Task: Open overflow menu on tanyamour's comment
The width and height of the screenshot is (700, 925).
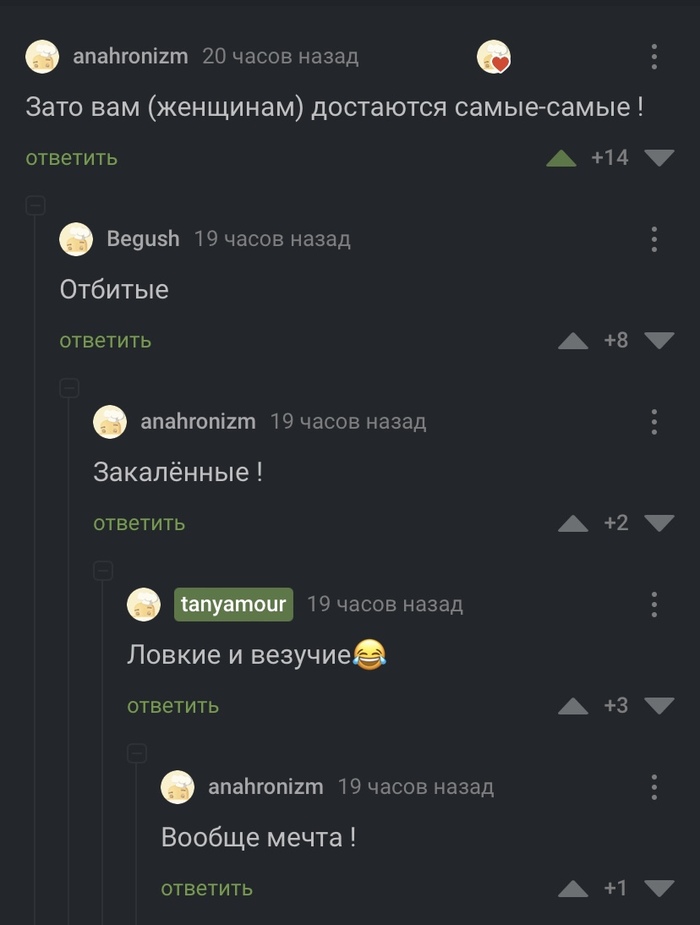Action: click(654, 604)
